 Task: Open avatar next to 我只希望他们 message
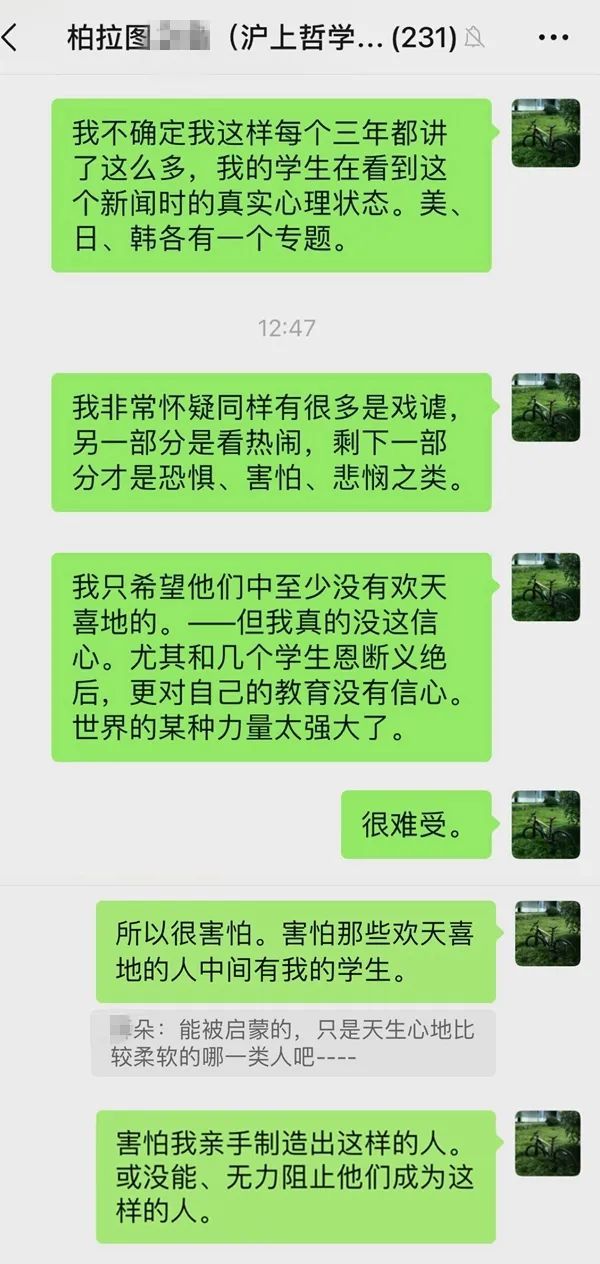545,586
